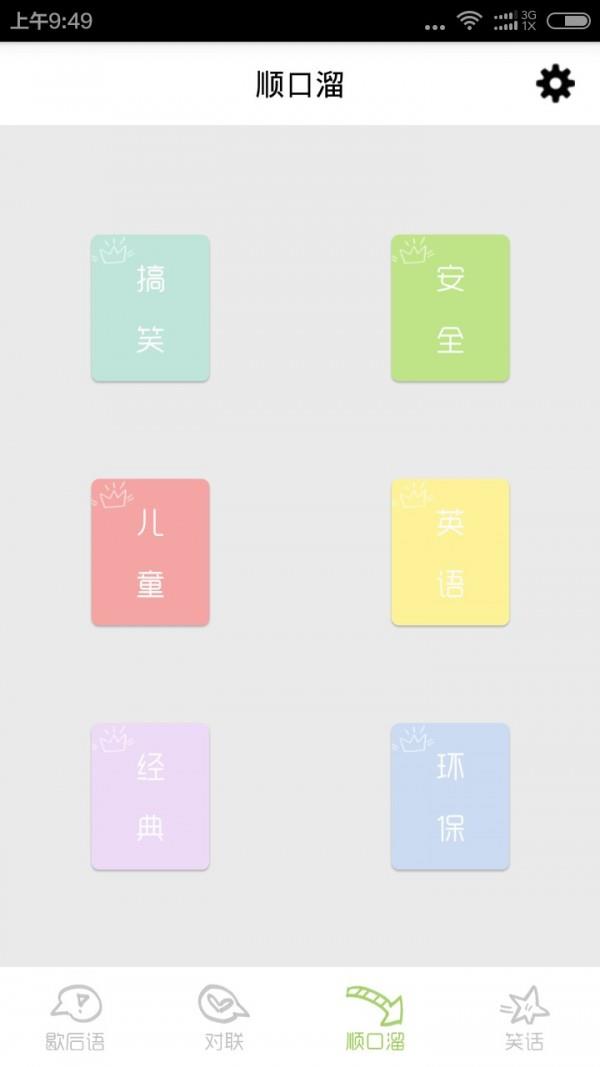Open the 搞笑 category card
600x1067 pixels.
[x=150, y=308]
